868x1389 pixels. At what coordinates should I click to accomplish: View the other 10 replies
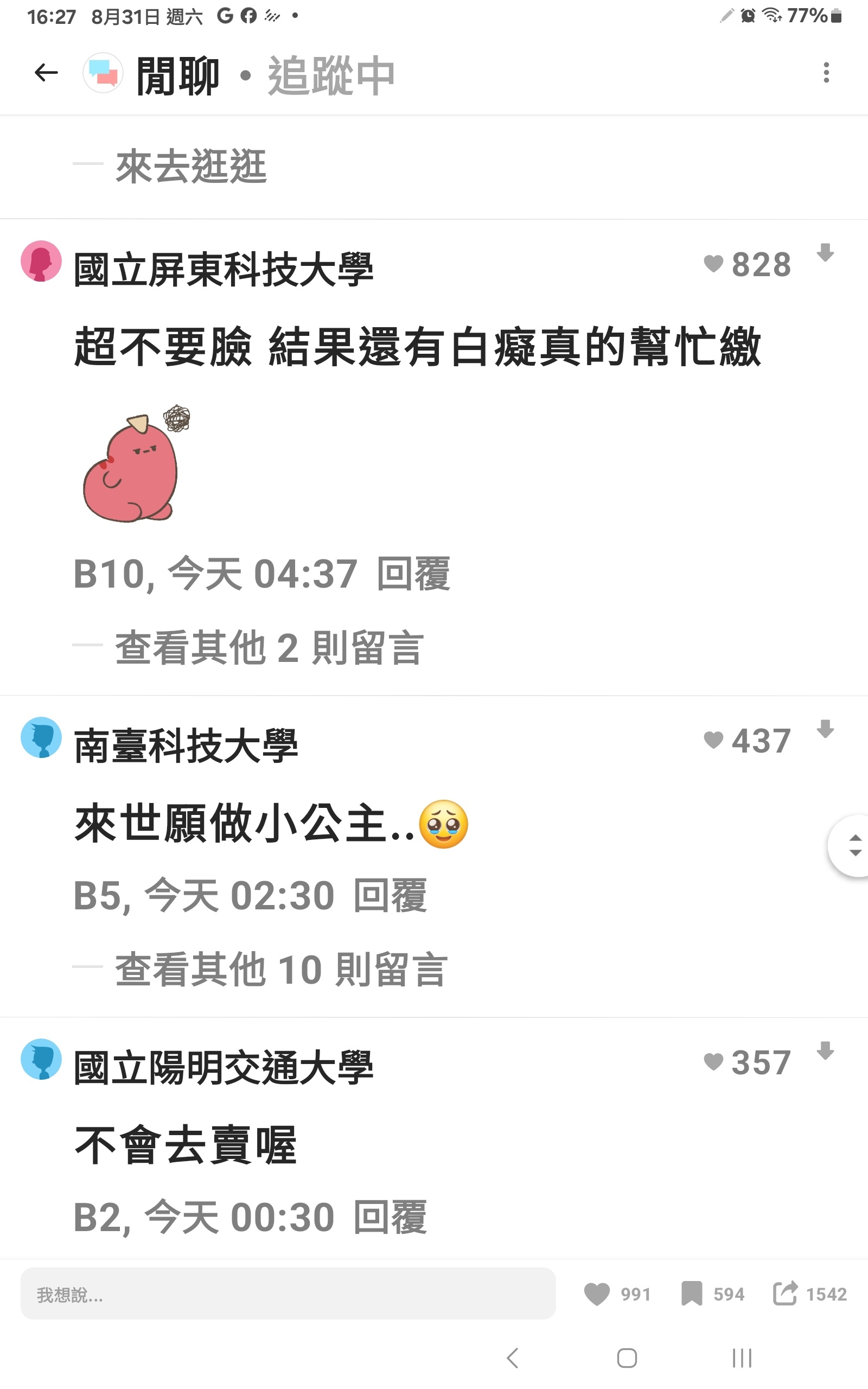tap(280, 969)
